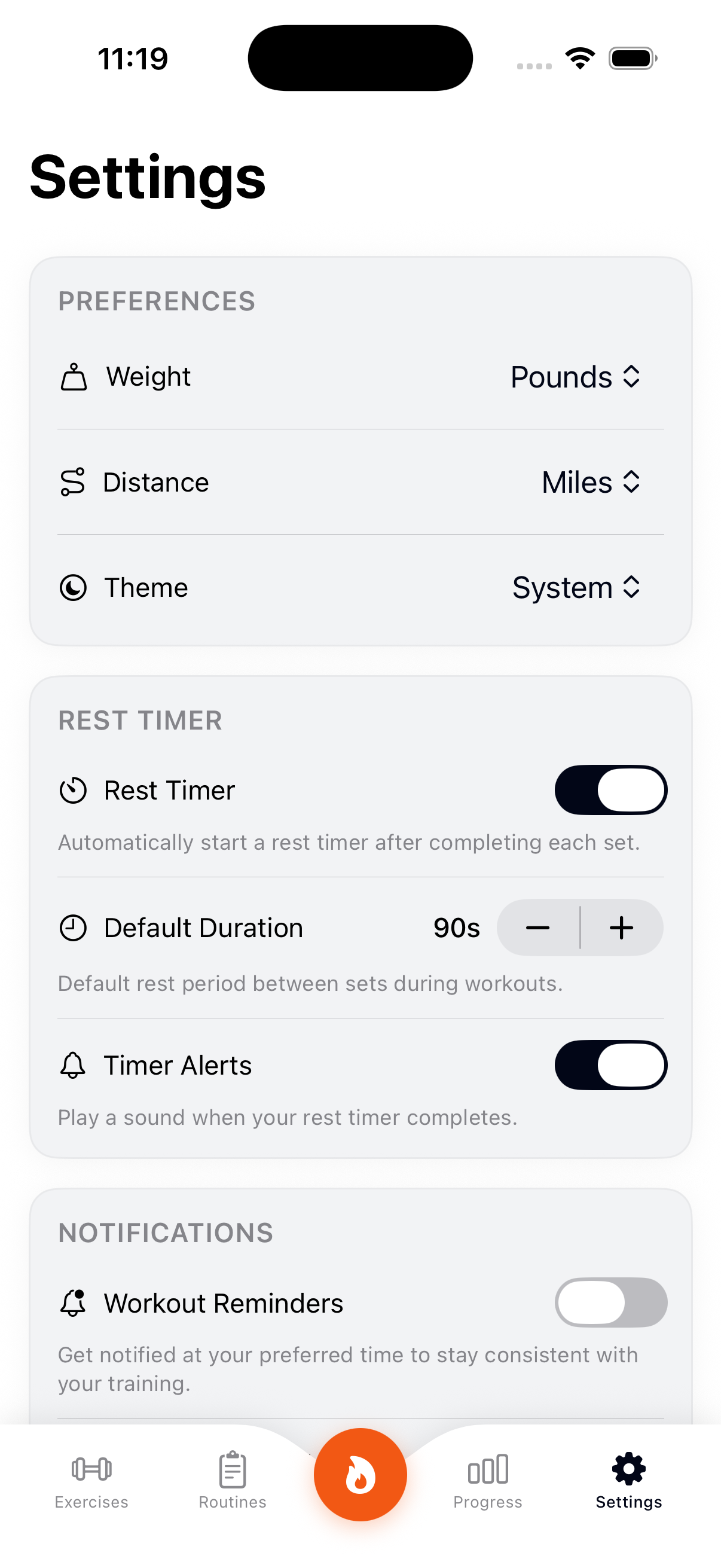The width and height of the screenshot is (721, 1568).
Task: Open the Theme selector
Action: coord(576,587)
